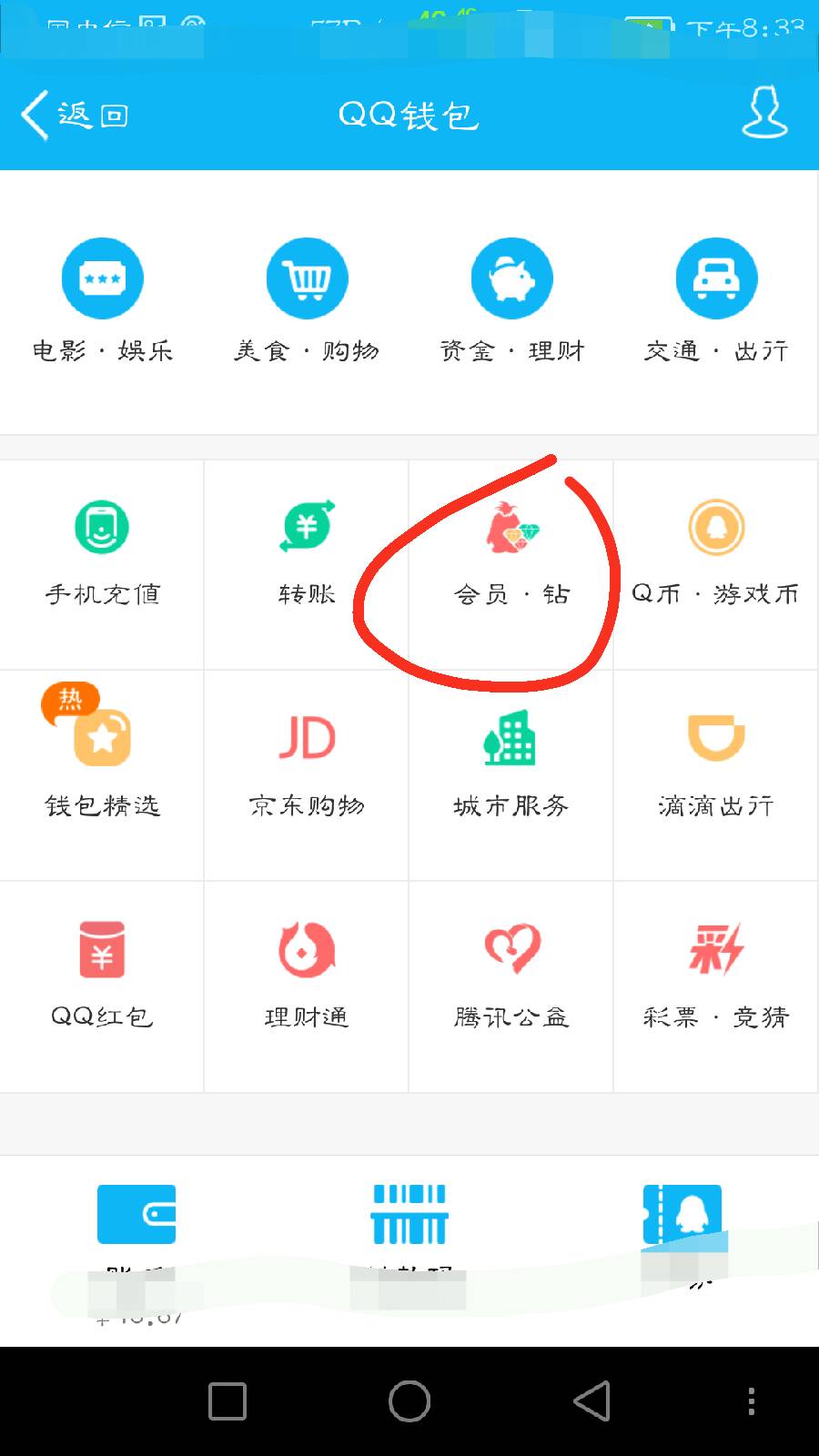This screenshot has height=1456, width=819.
Task: Open 理财通 wealth management
Action: [307, 986]
